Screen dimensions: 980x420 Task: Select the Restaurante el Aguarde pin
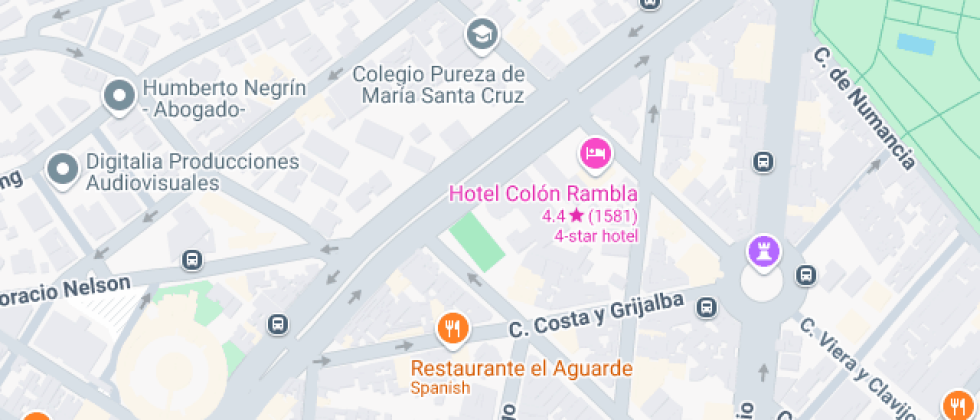coord(452,326)
